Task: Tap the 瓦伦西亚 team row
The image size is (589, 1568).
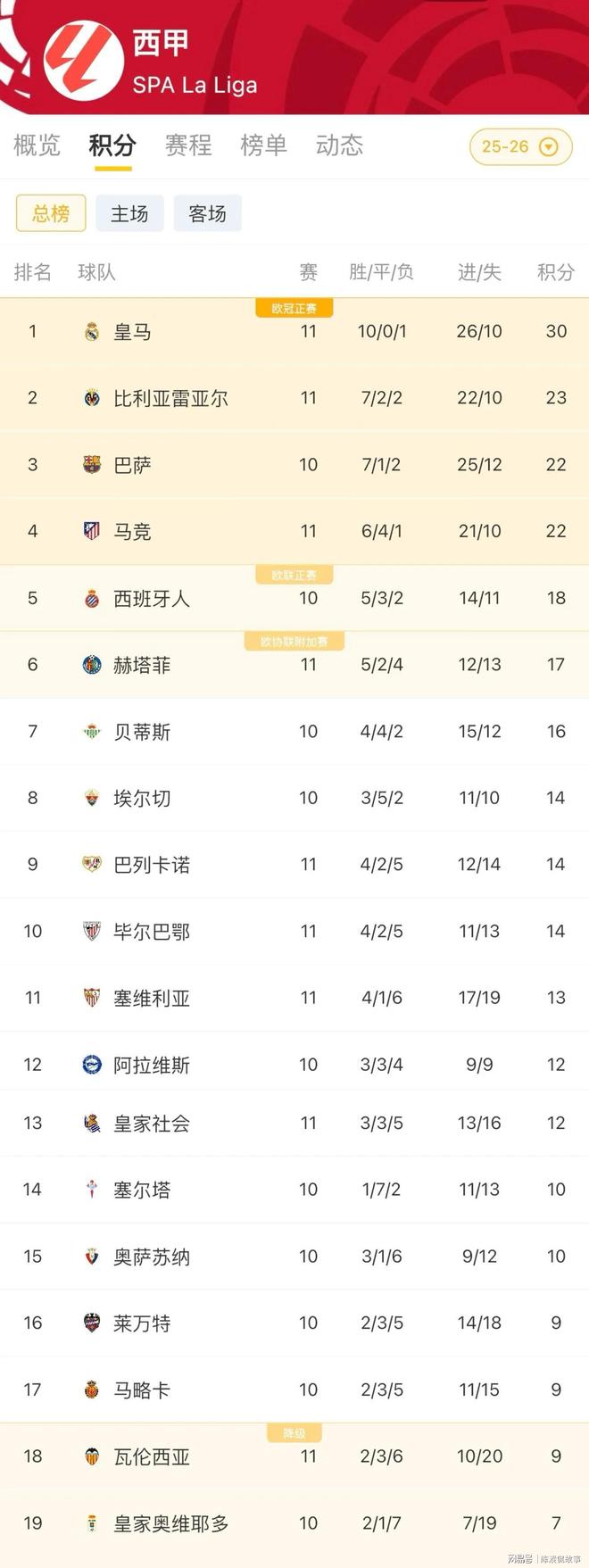Action: pos(152,1457)
